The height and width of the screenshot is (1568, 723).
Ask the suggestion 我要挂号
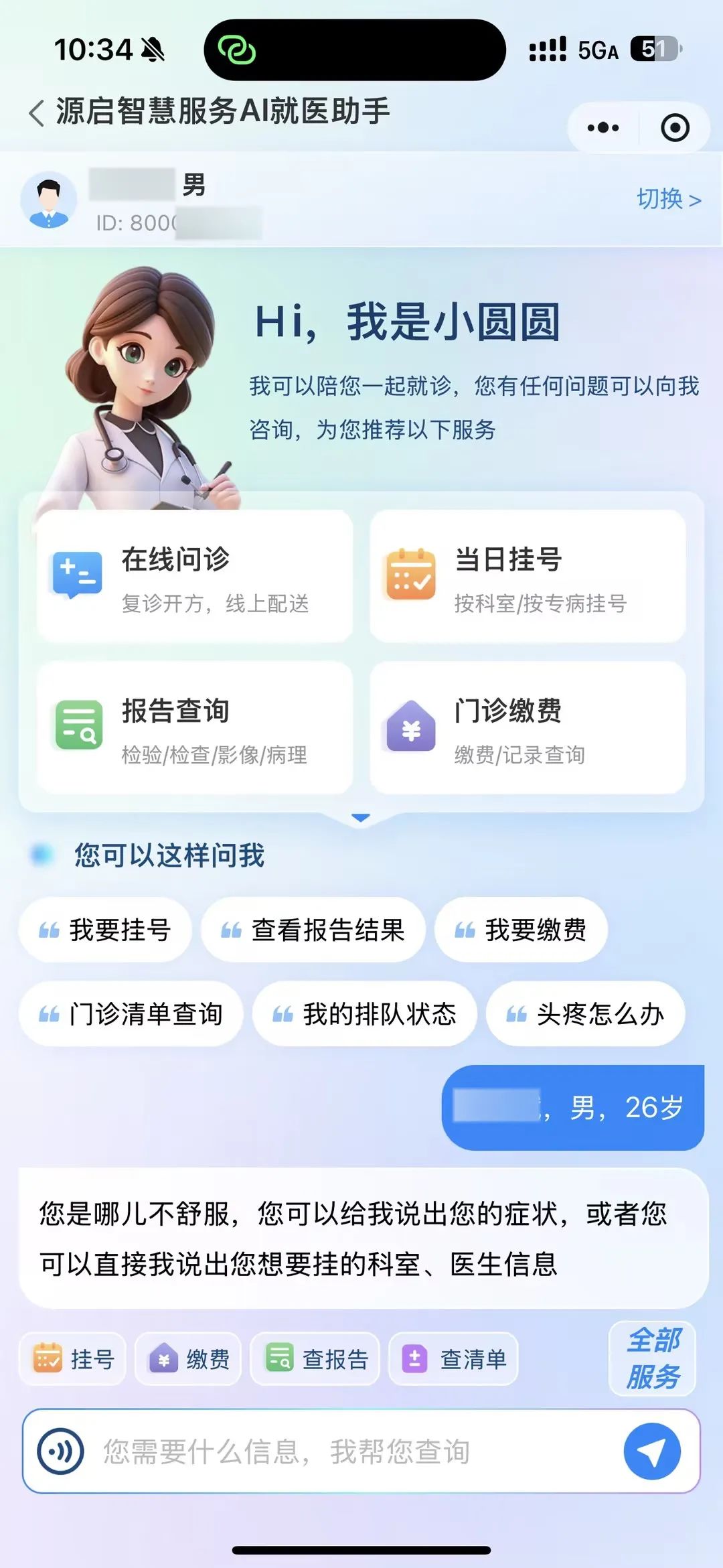click(x=105, y=930)
